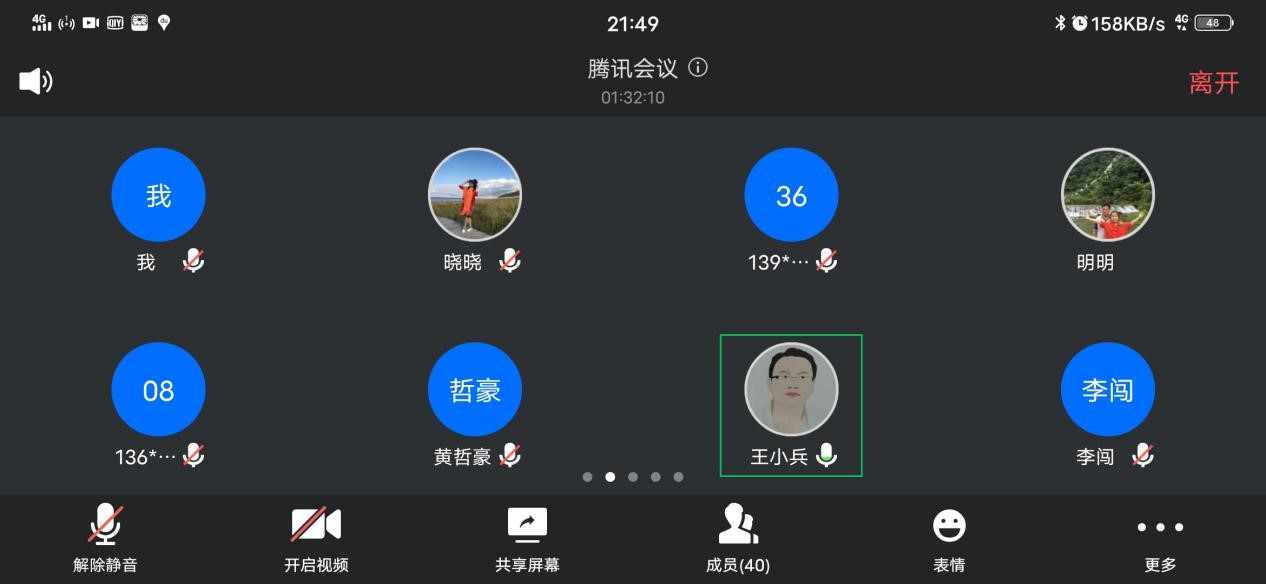Select participant 明明's tile
1266x584 pixels.
tap(1107, 196)
